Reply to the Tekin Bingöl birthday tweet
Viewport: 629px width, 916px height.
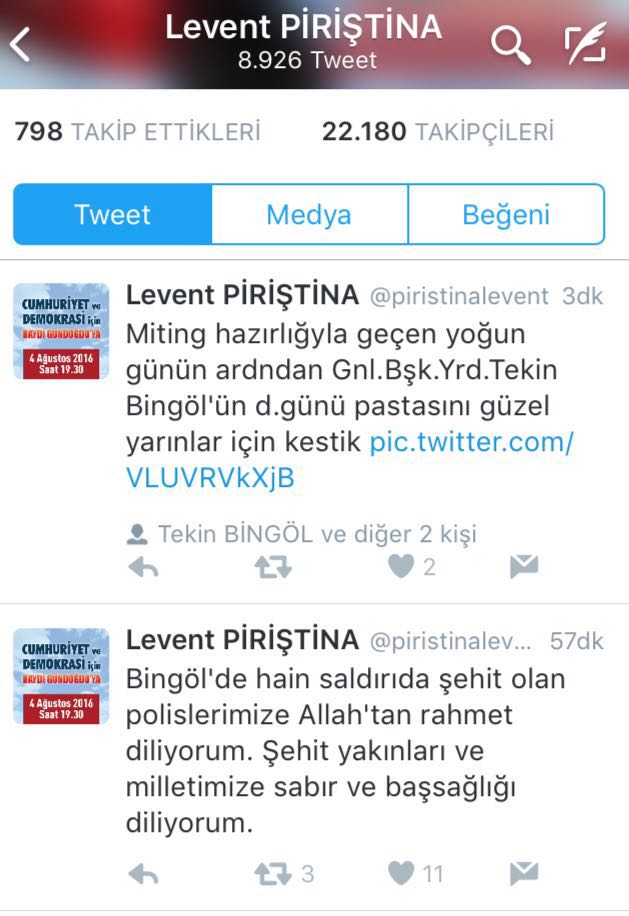144,567
